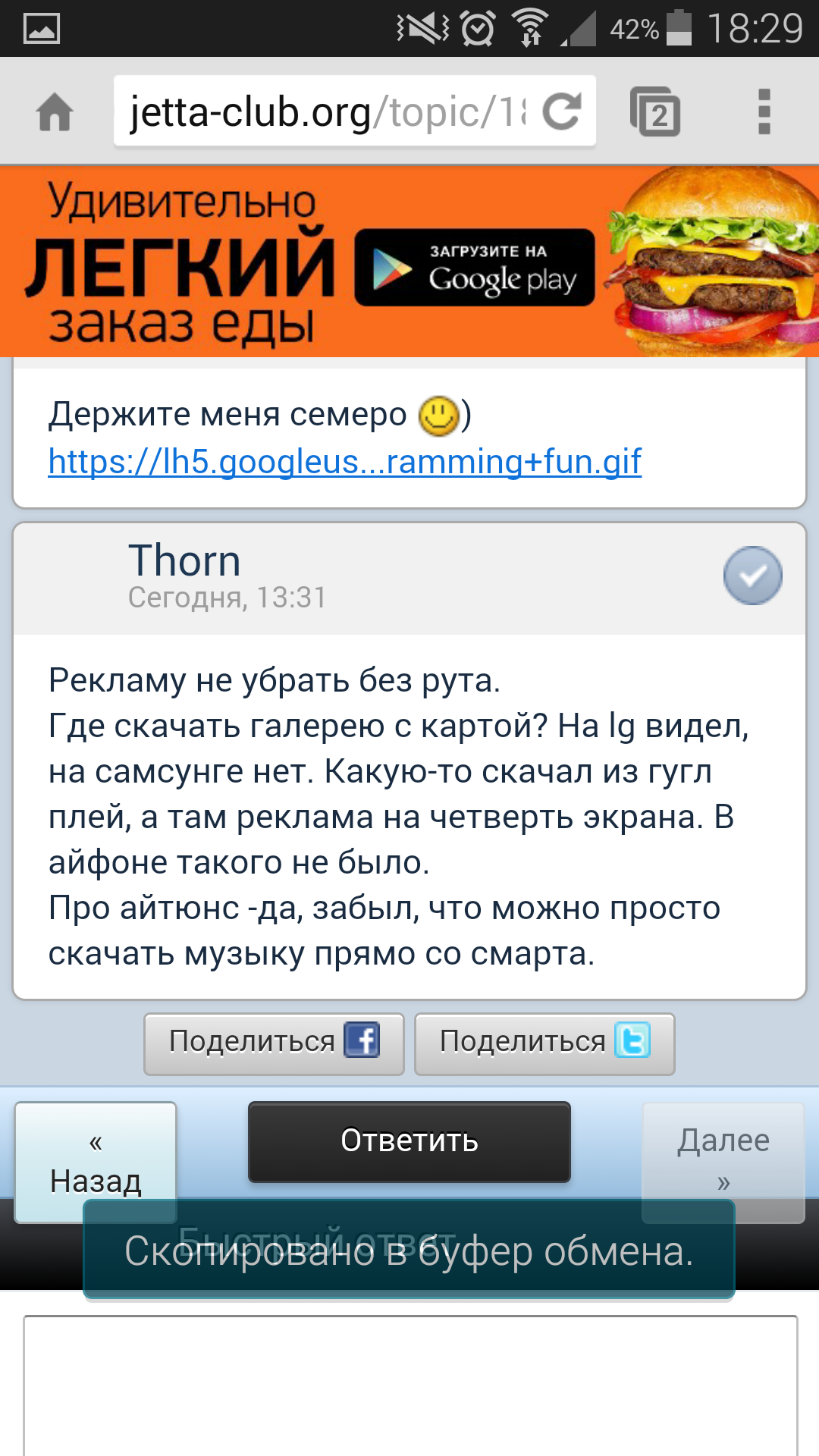The image size is (819, 1456).
Task: Go to the previous page with Назад
Action: pos(96,1162)
